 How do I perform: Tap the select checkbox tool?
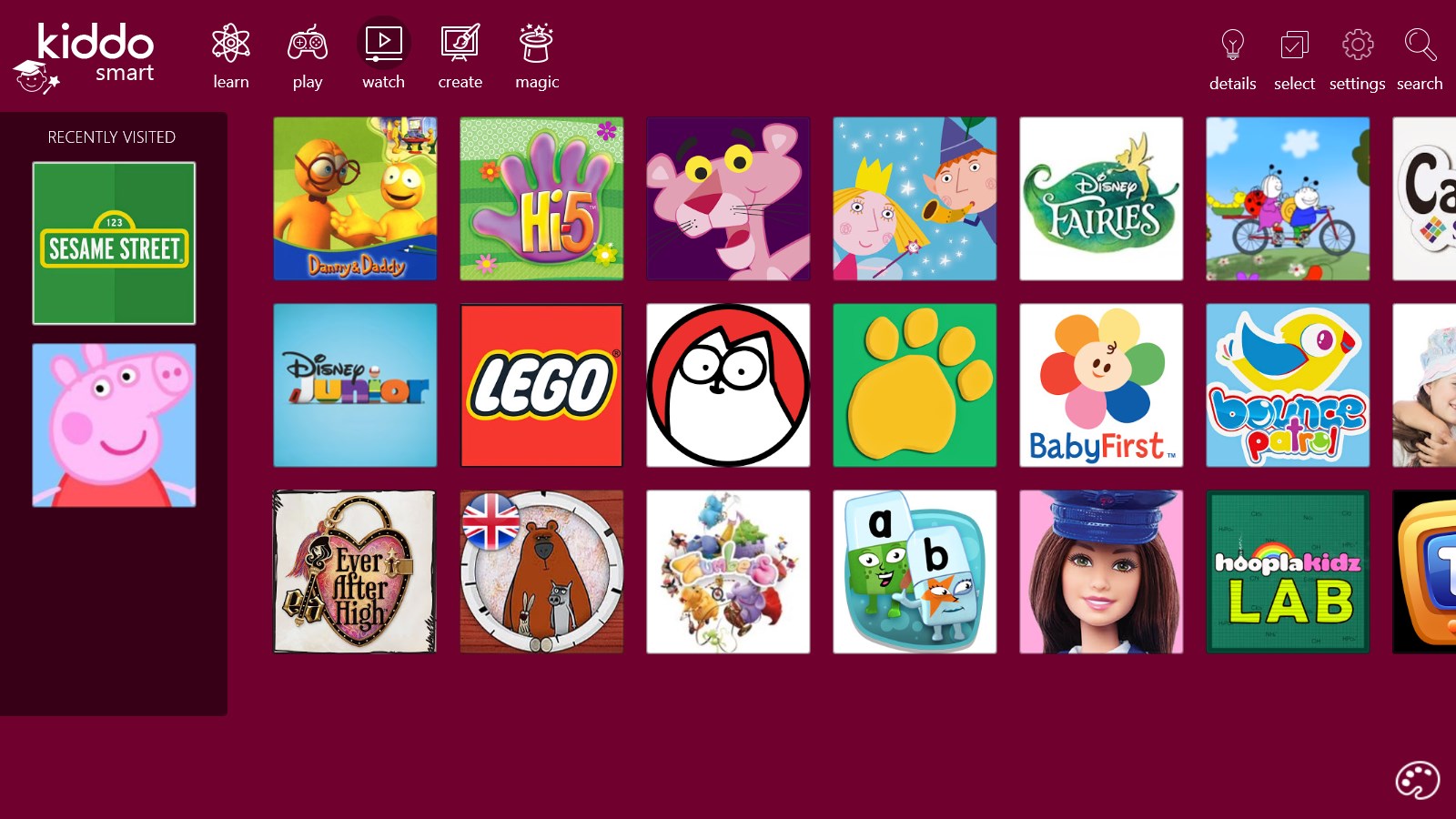1294,58
